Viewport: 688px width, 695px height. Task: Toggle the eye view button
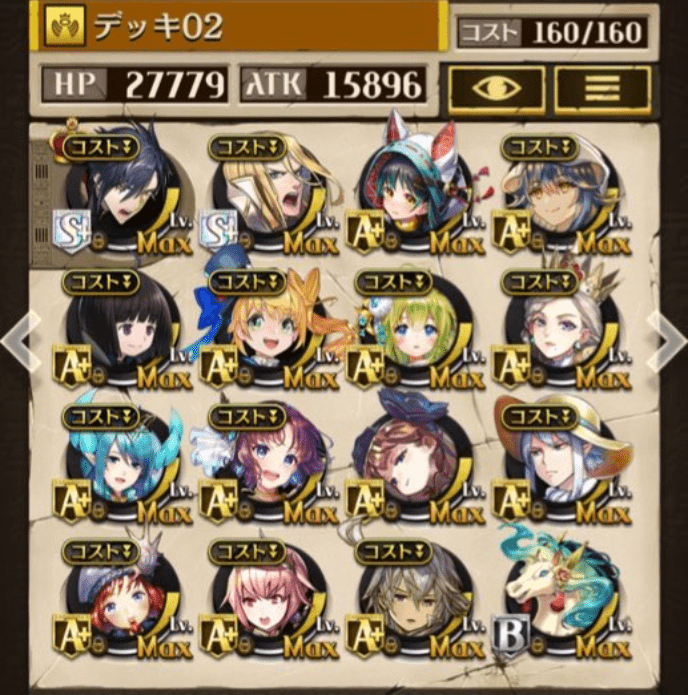[496, 89]
